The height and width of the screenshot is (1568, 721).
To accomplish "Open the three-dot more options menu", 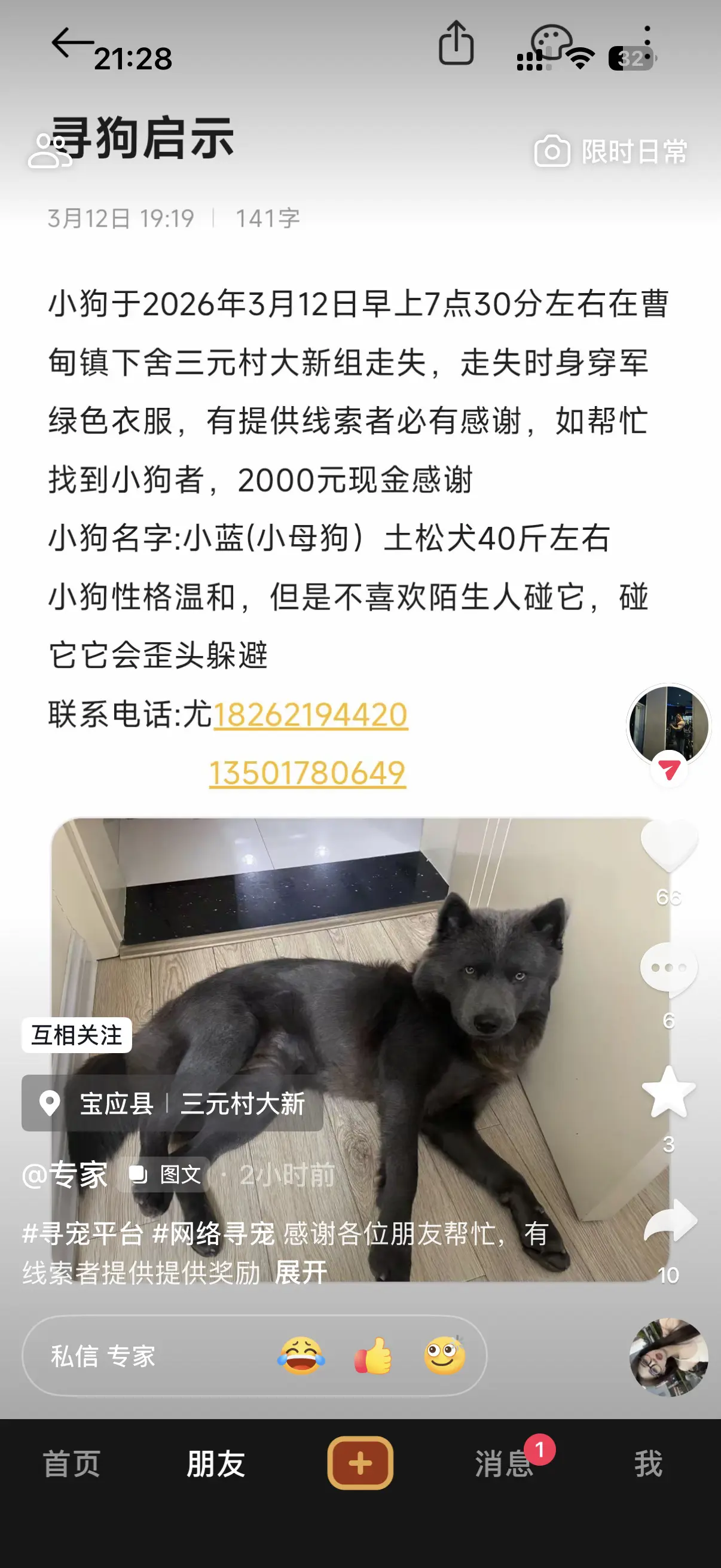I will (647, 38).
